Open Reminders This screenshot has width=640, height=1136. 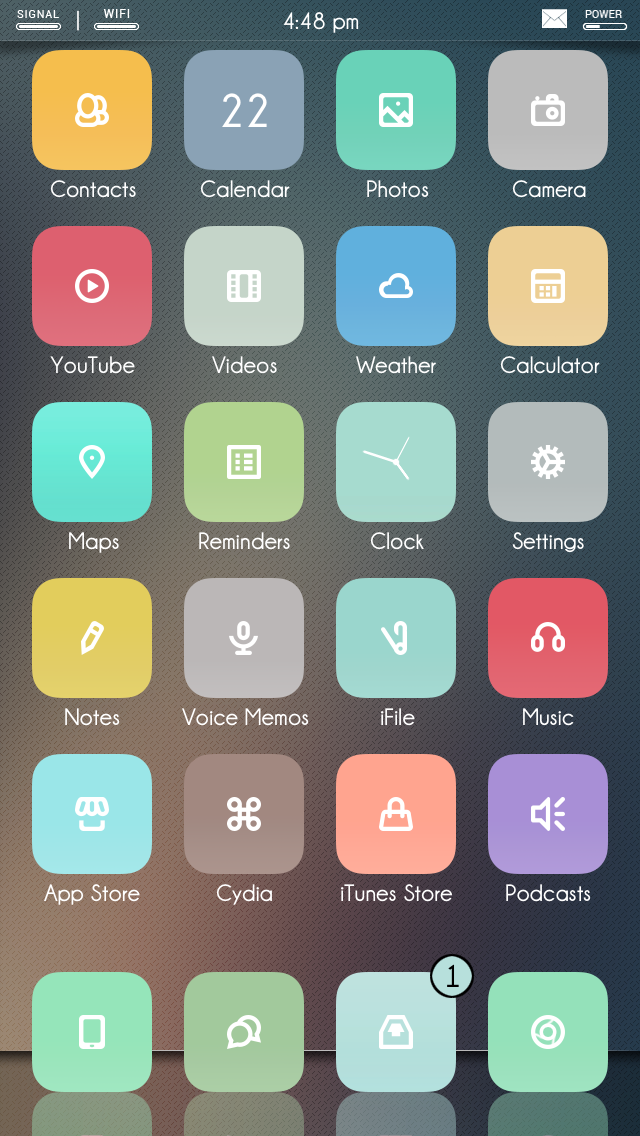click(244, 462)
